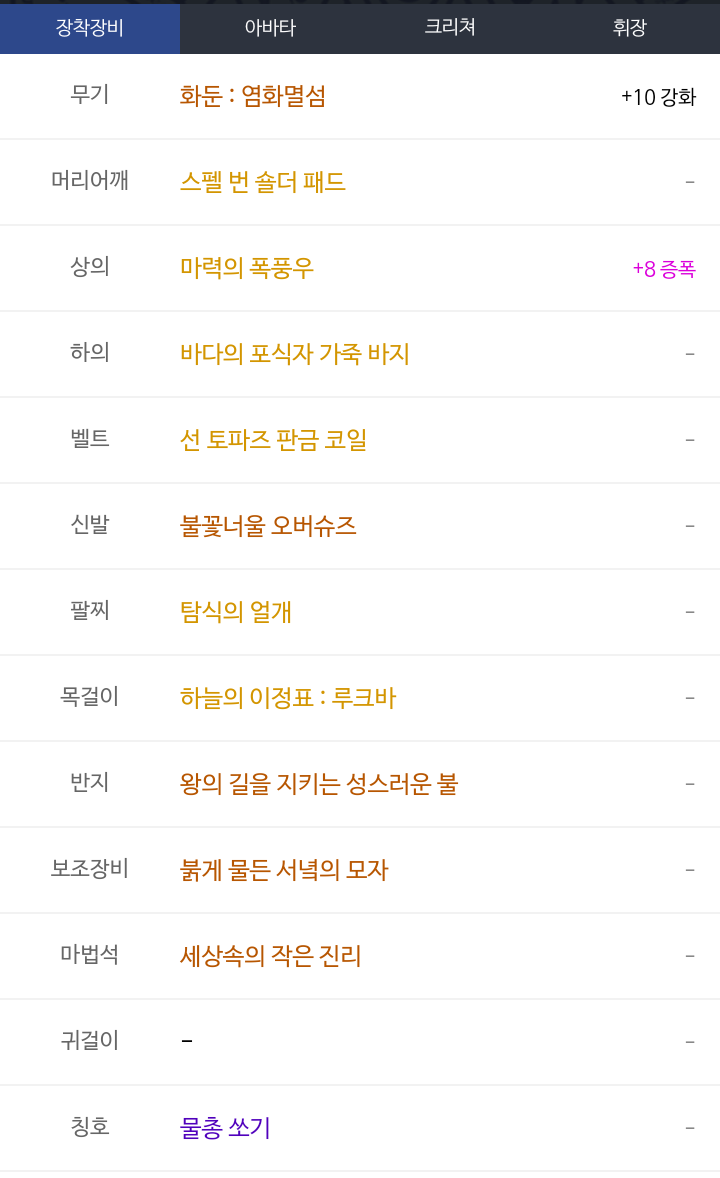Tap the 세상속의 작은 진리 magic stone
This screenshot has width=720, height=1178.
(271, 956)
